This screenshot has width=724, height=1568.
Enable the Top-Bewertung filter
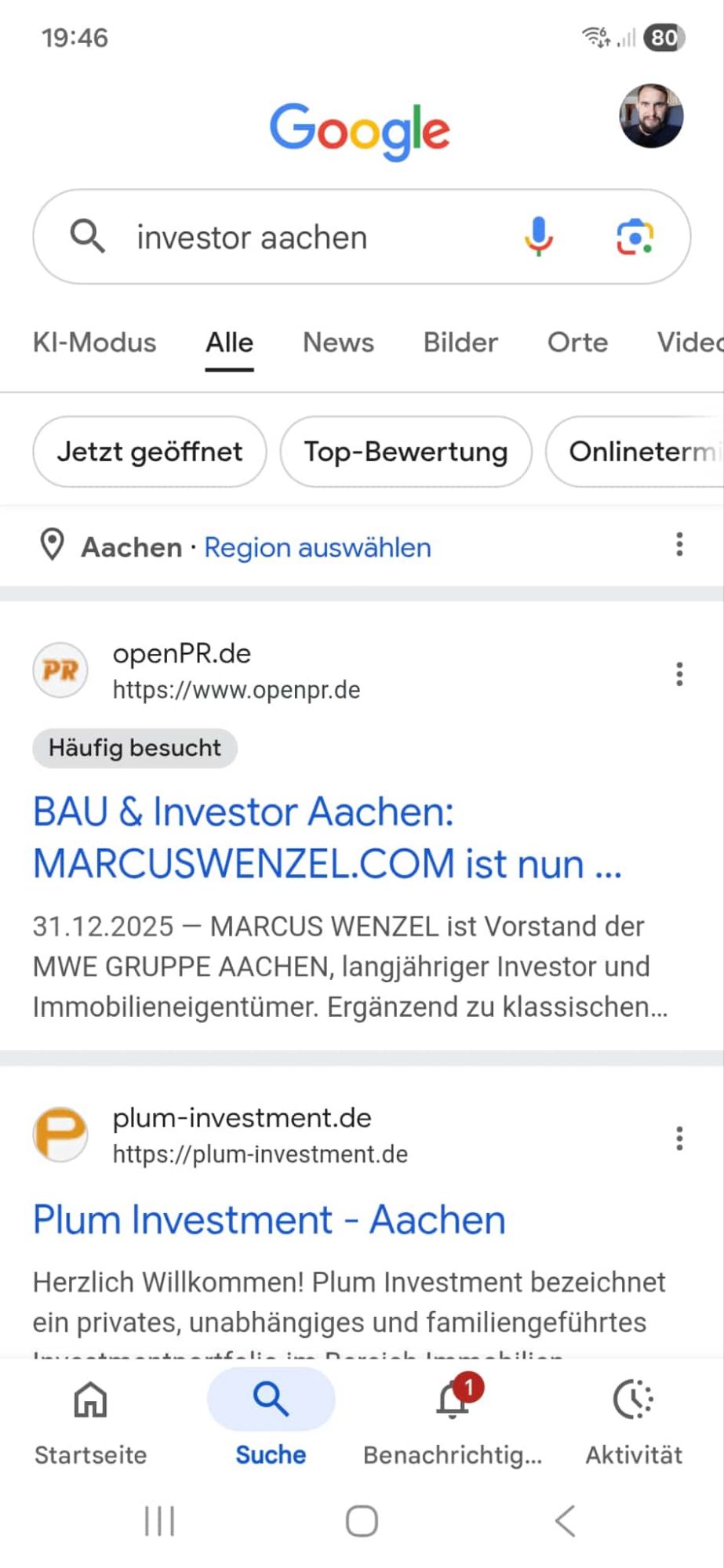click(x=406, y=452)
